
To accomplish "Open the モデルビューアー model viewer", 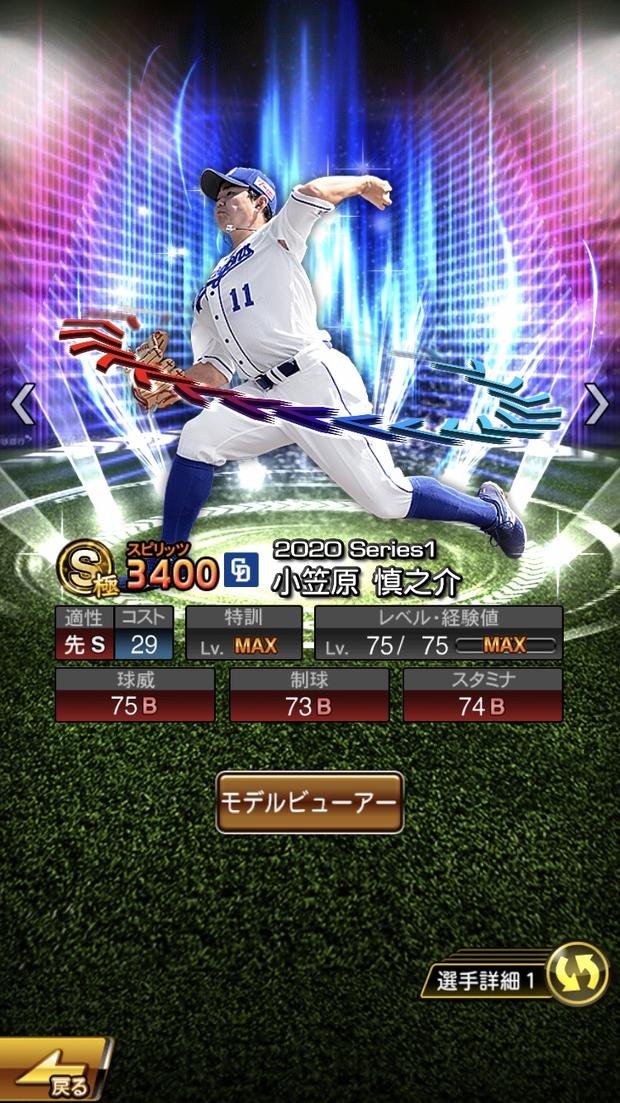I will 310,802.
